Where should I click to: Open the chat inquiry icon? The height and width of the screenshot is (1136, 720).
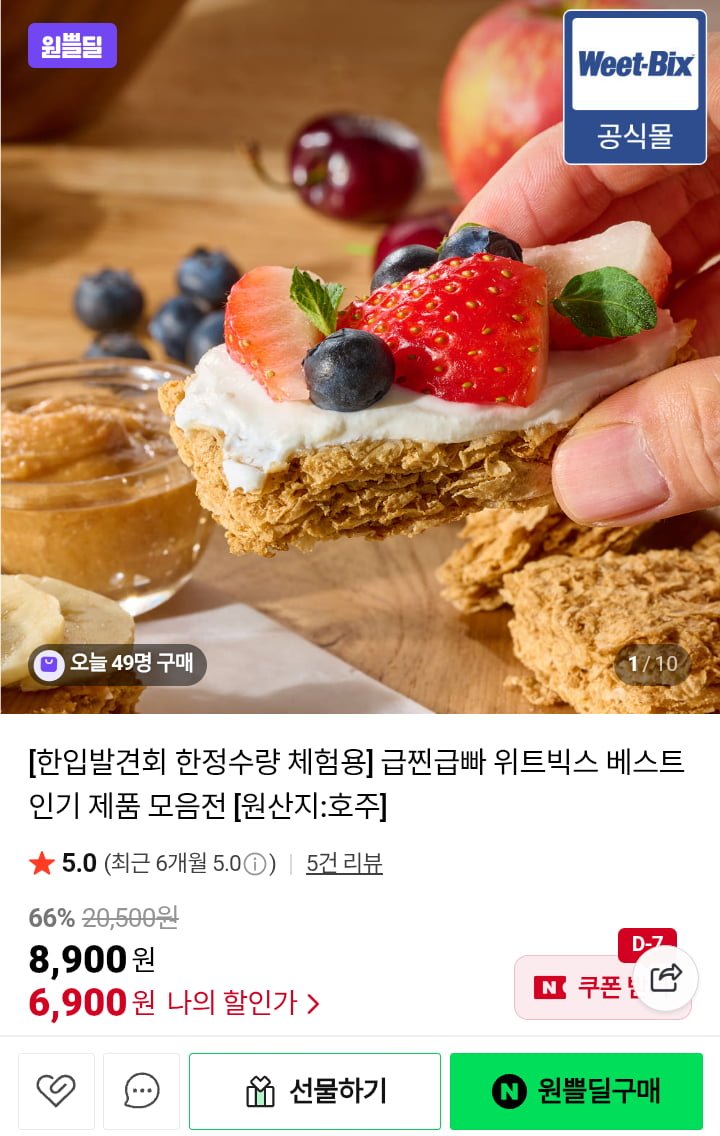[141, 1090]
